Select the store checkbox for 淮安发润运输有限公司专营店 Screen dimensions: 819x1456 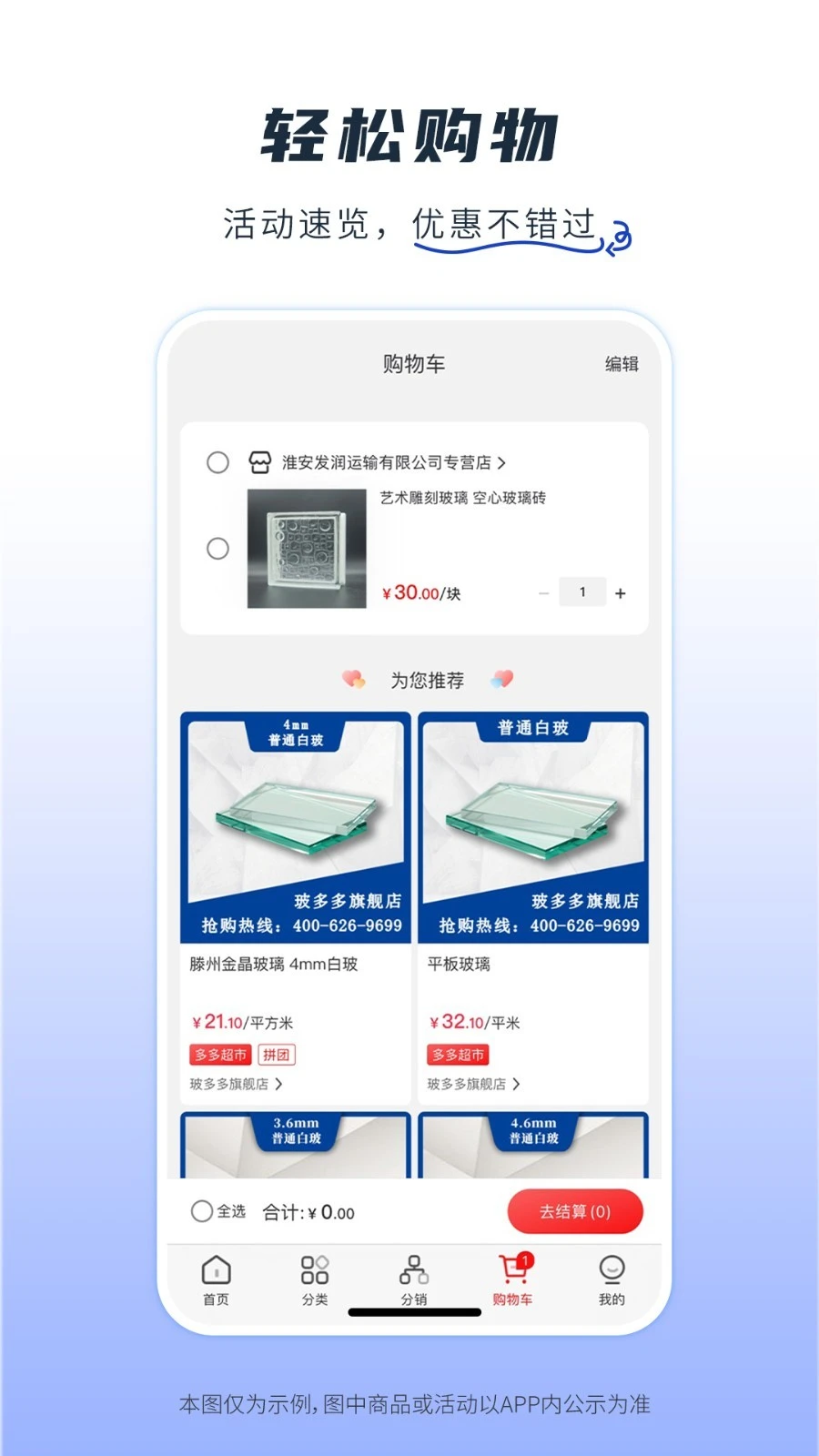pos(218,463)
